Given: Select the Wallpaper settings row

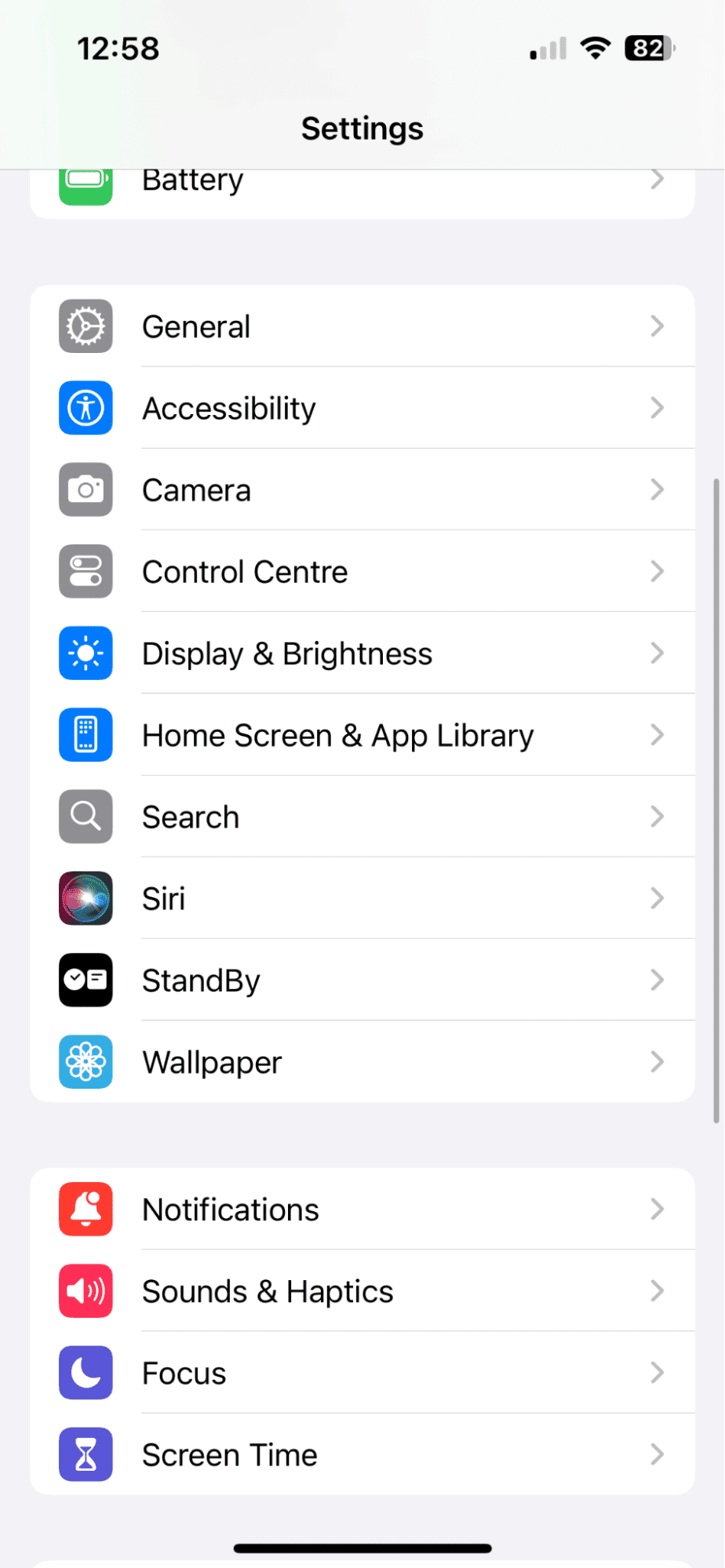Looking at the screenshot, I should click(362, 1061).
